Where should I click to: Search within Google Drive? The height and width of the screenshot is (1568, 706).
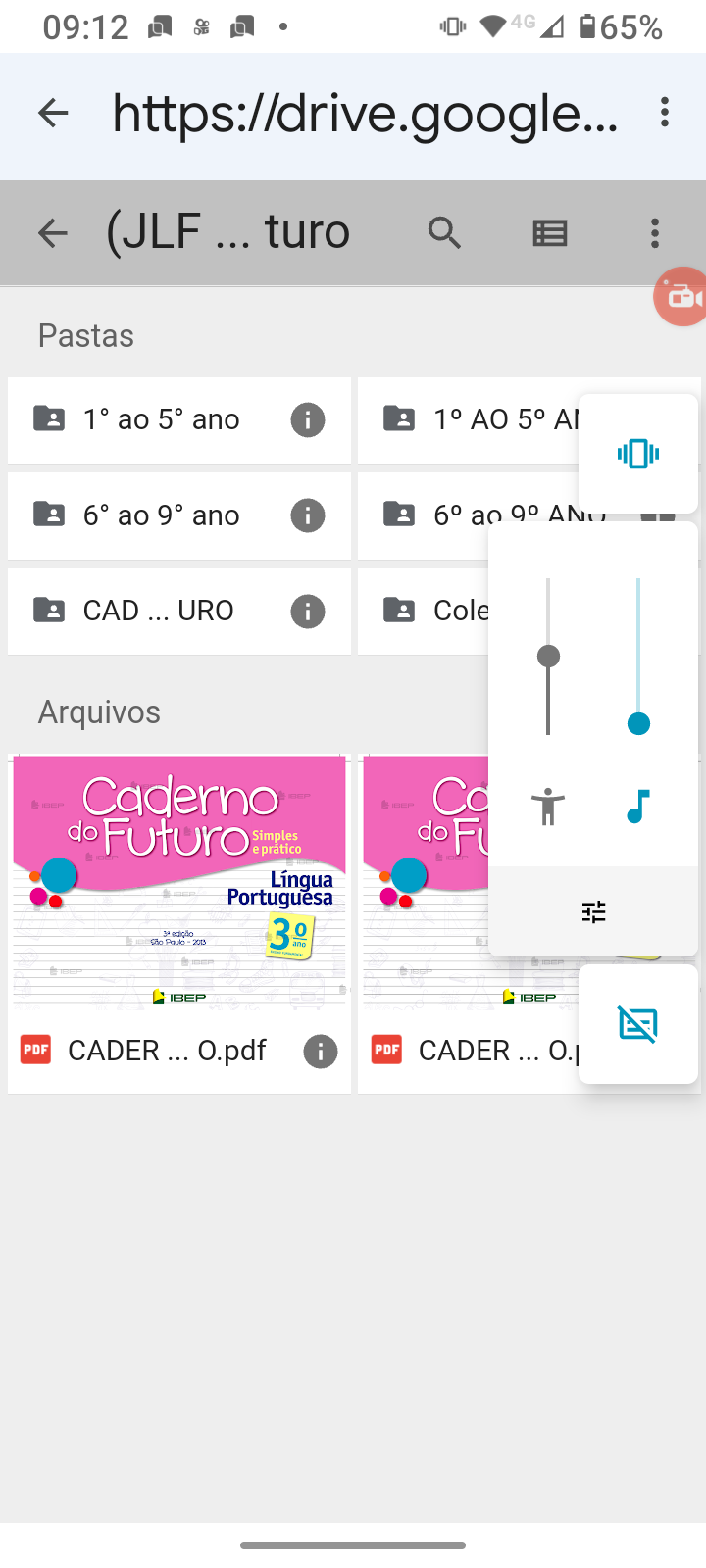pyautogui.click(x=444, y=233)
